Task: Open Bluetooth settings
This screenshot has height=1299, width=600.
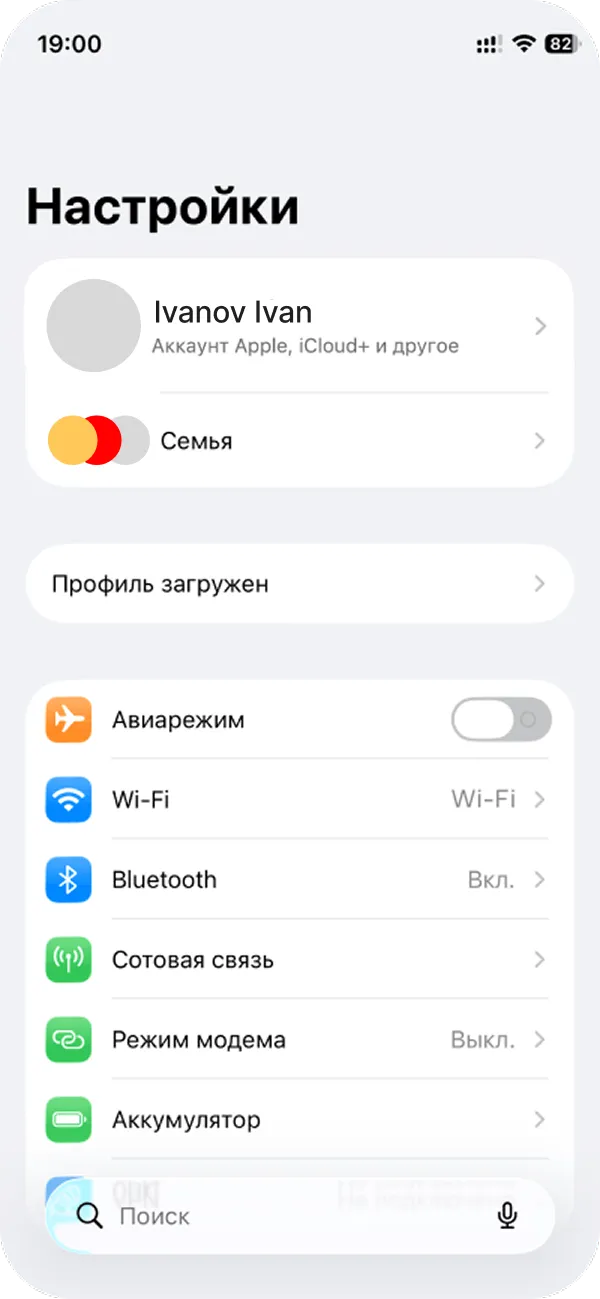Action: [x=299, y=879]
